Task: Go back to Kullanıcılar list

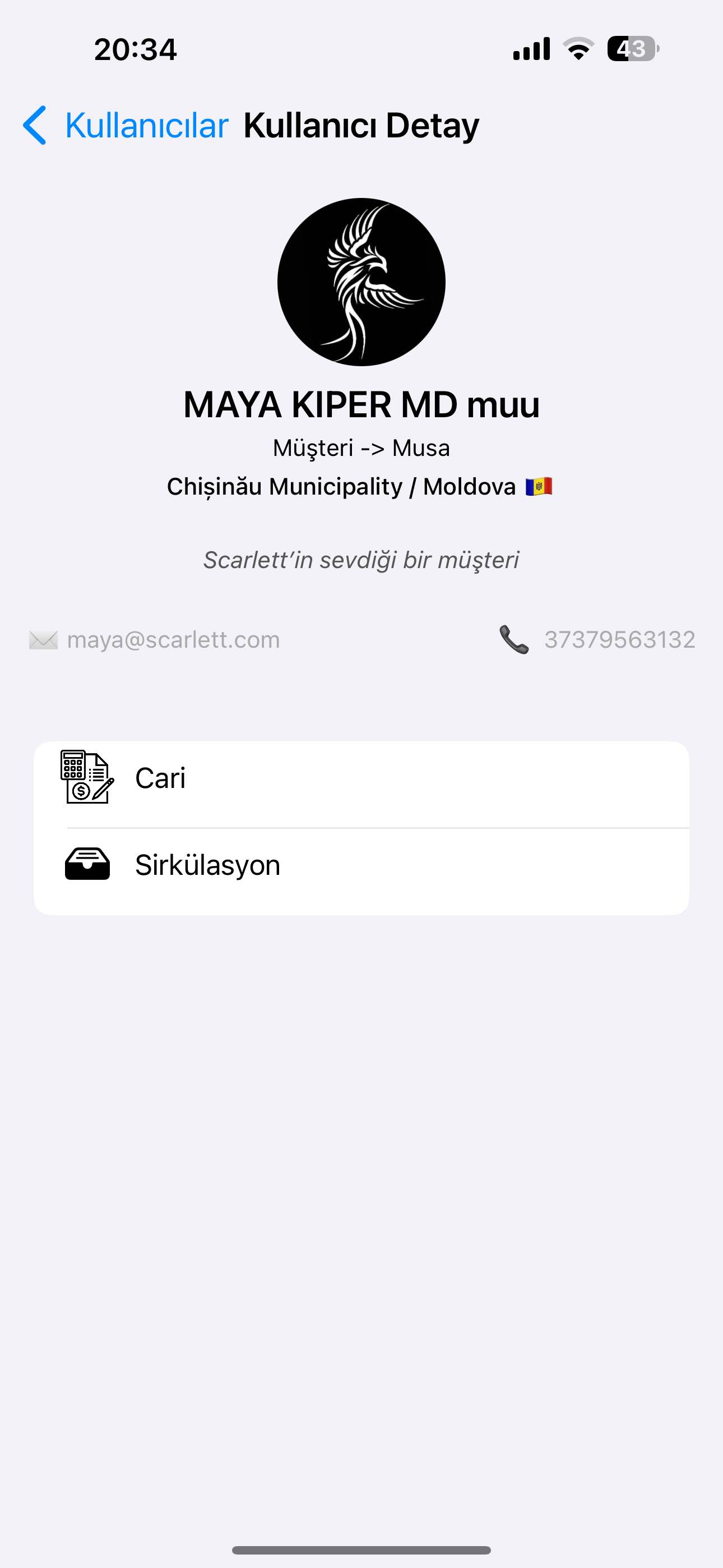Action: (x=125, y=126)
